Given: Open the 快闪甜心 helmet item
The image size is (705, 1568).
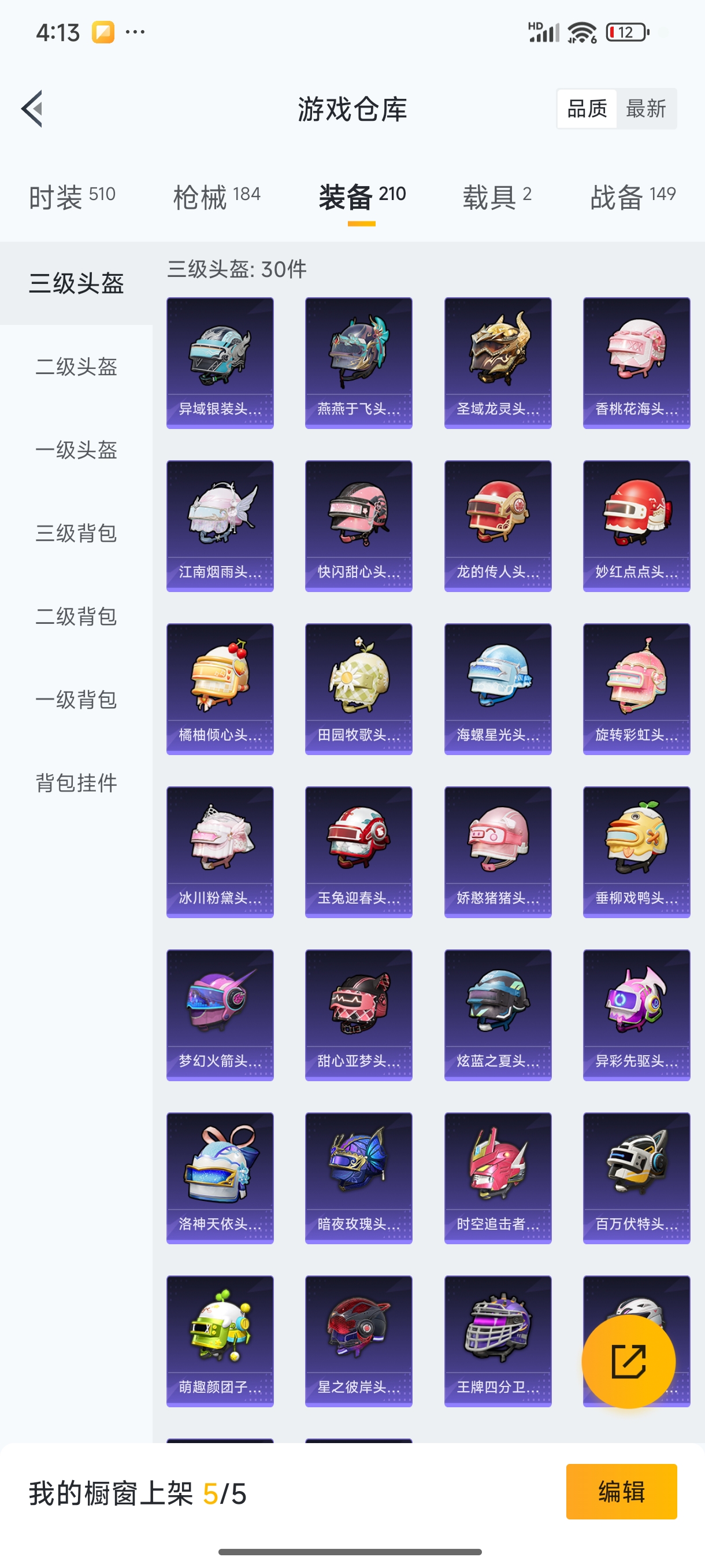Looking at the screenshot, I should 358,526.
